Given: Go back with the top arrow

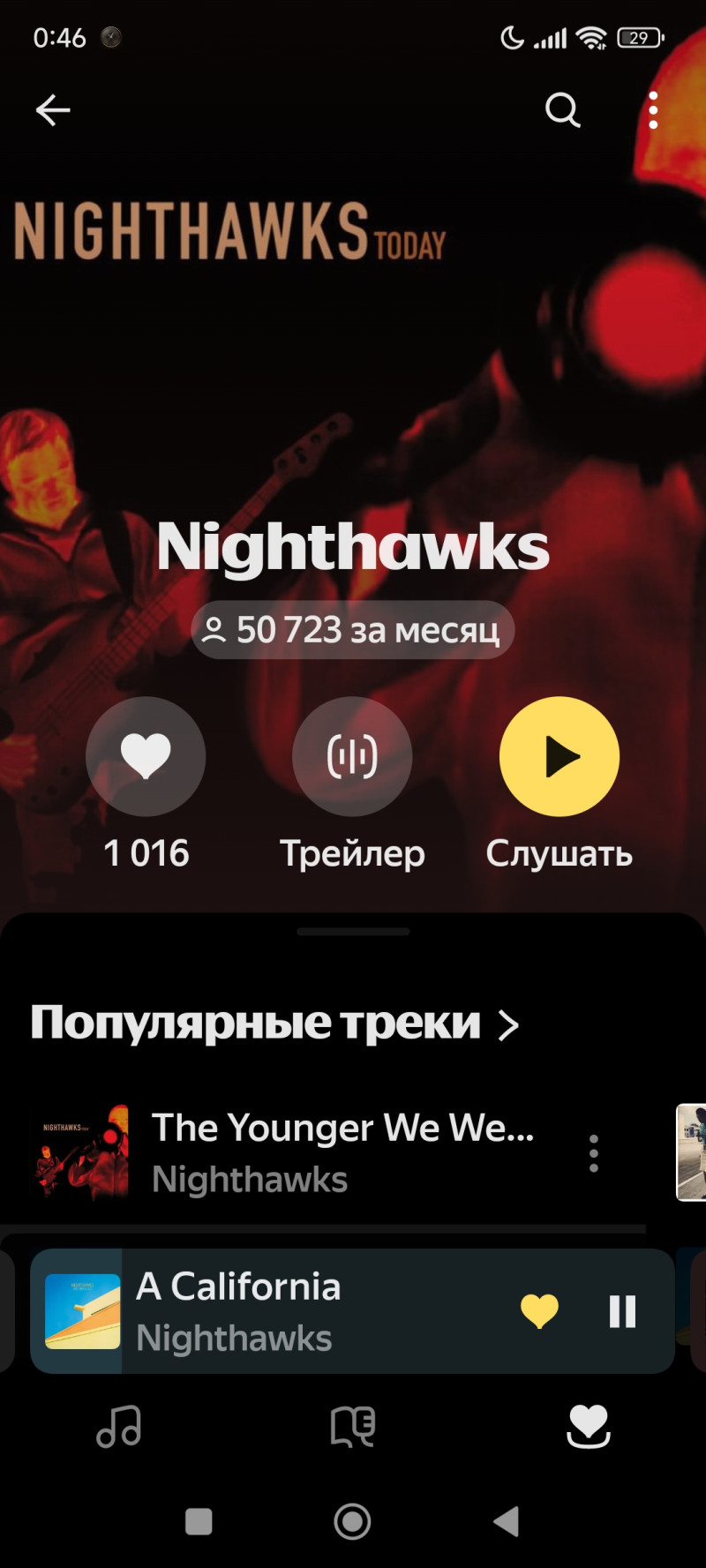Looking at the screenshot, I should click(x=53, y=110).
